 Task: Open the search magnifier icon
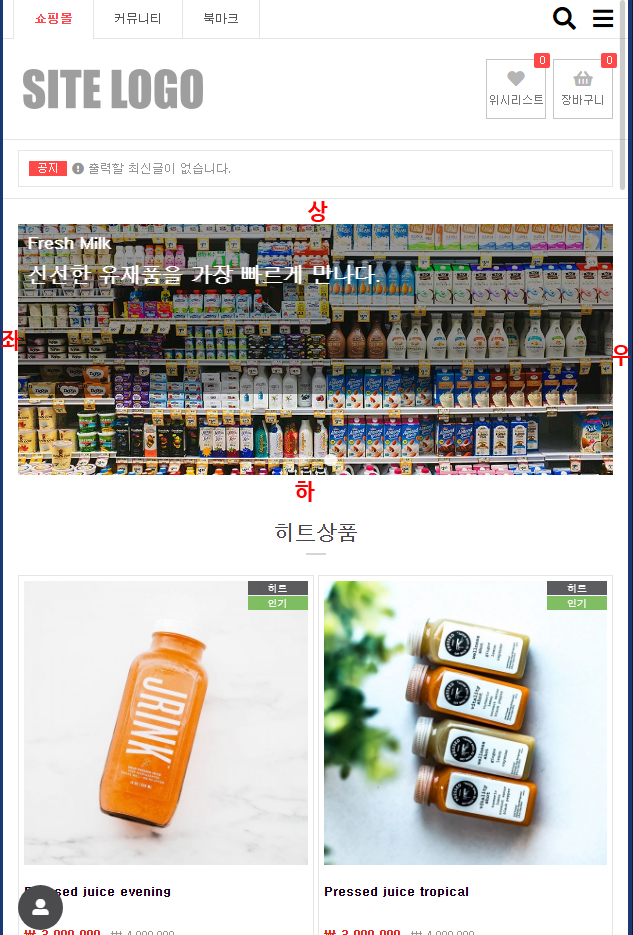tap(564, 19)
